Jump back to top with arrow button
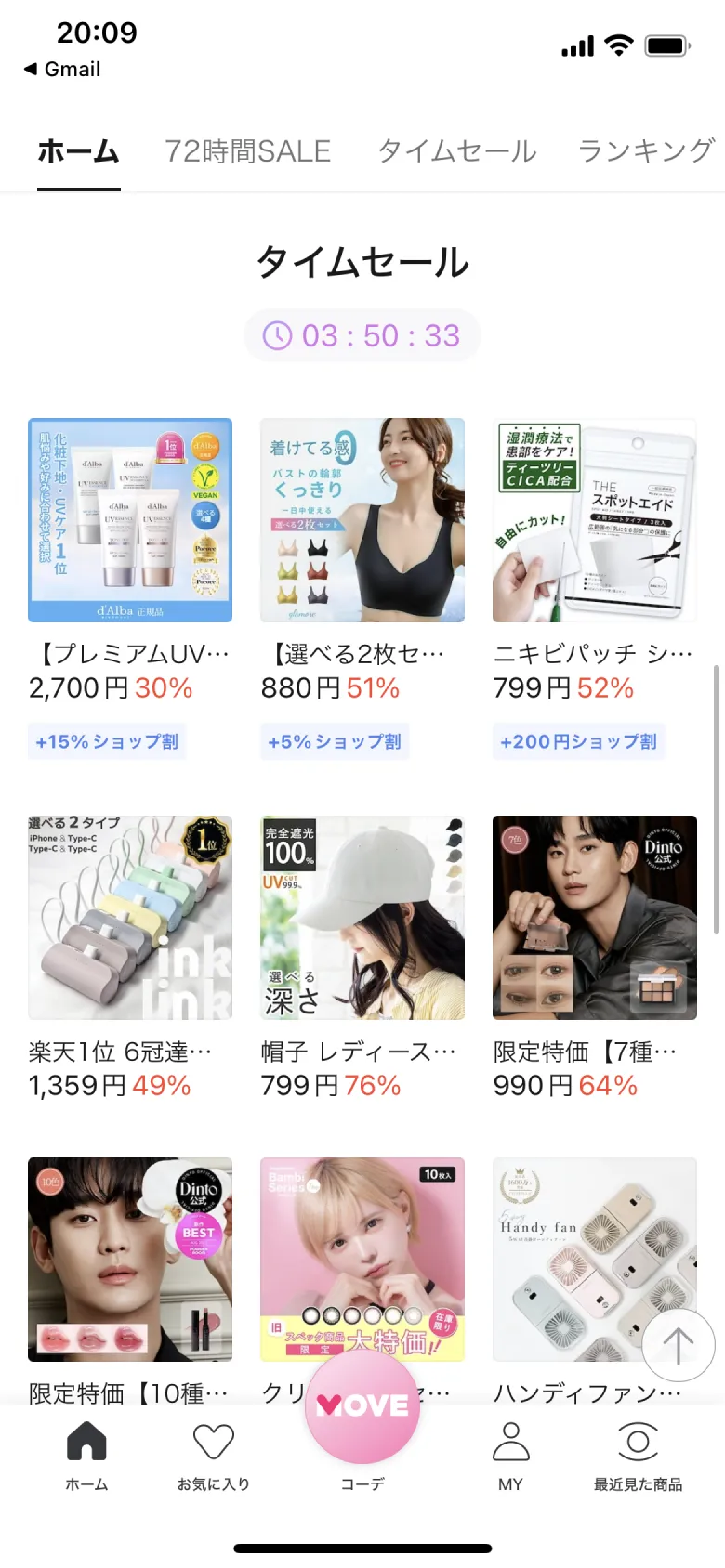This screenshot has height=1568, width=725. pos(678,1344)
